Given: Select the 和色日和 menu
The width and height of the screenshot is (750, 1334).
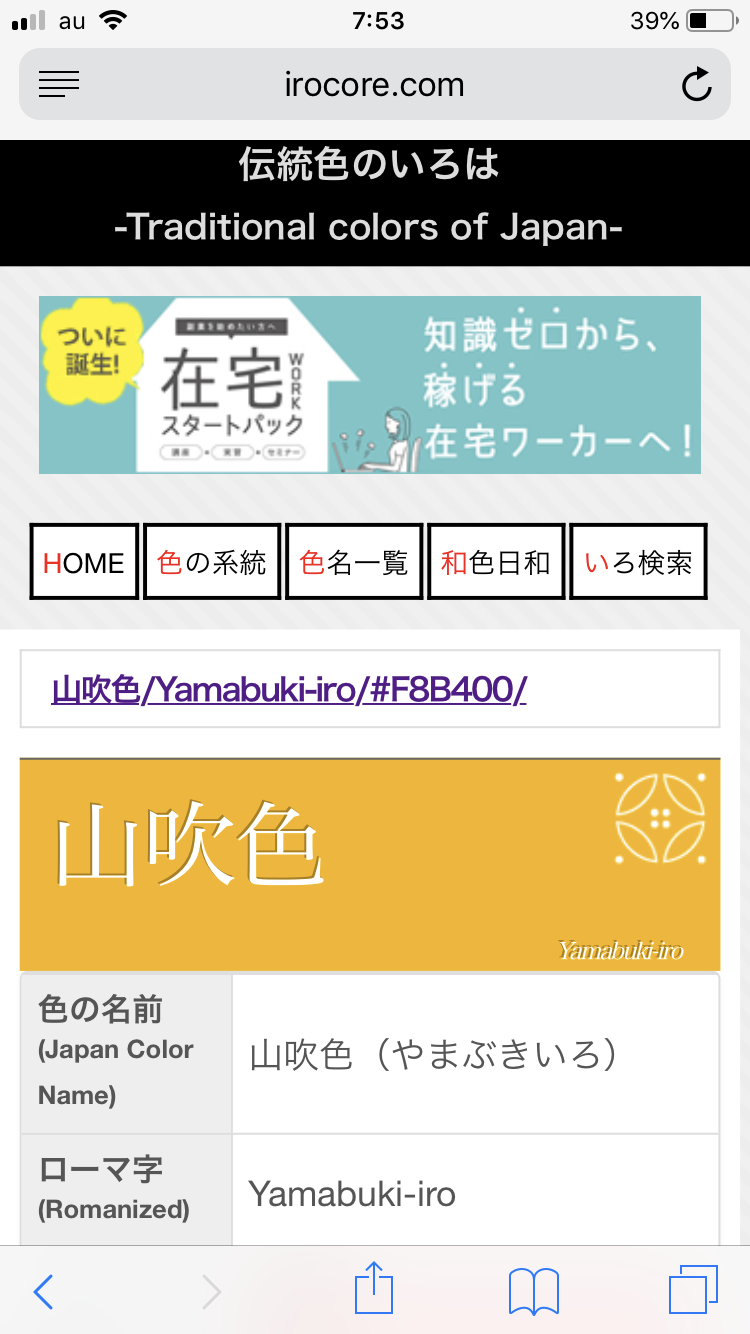Looking at the screenshot, I should click(496, 562).
